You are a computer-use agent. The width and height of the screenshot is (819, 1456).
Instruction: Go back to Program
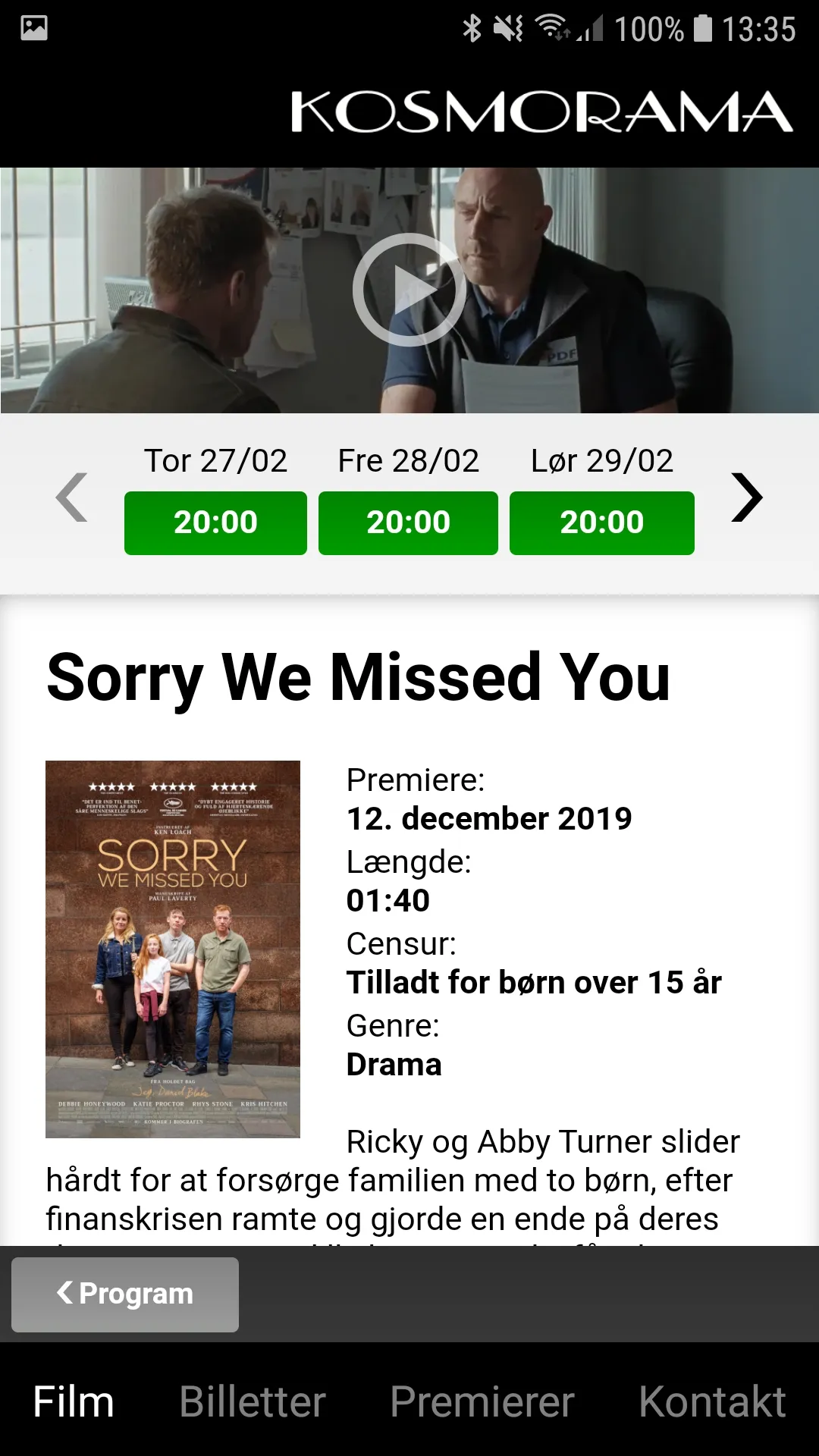(125, 1294)
